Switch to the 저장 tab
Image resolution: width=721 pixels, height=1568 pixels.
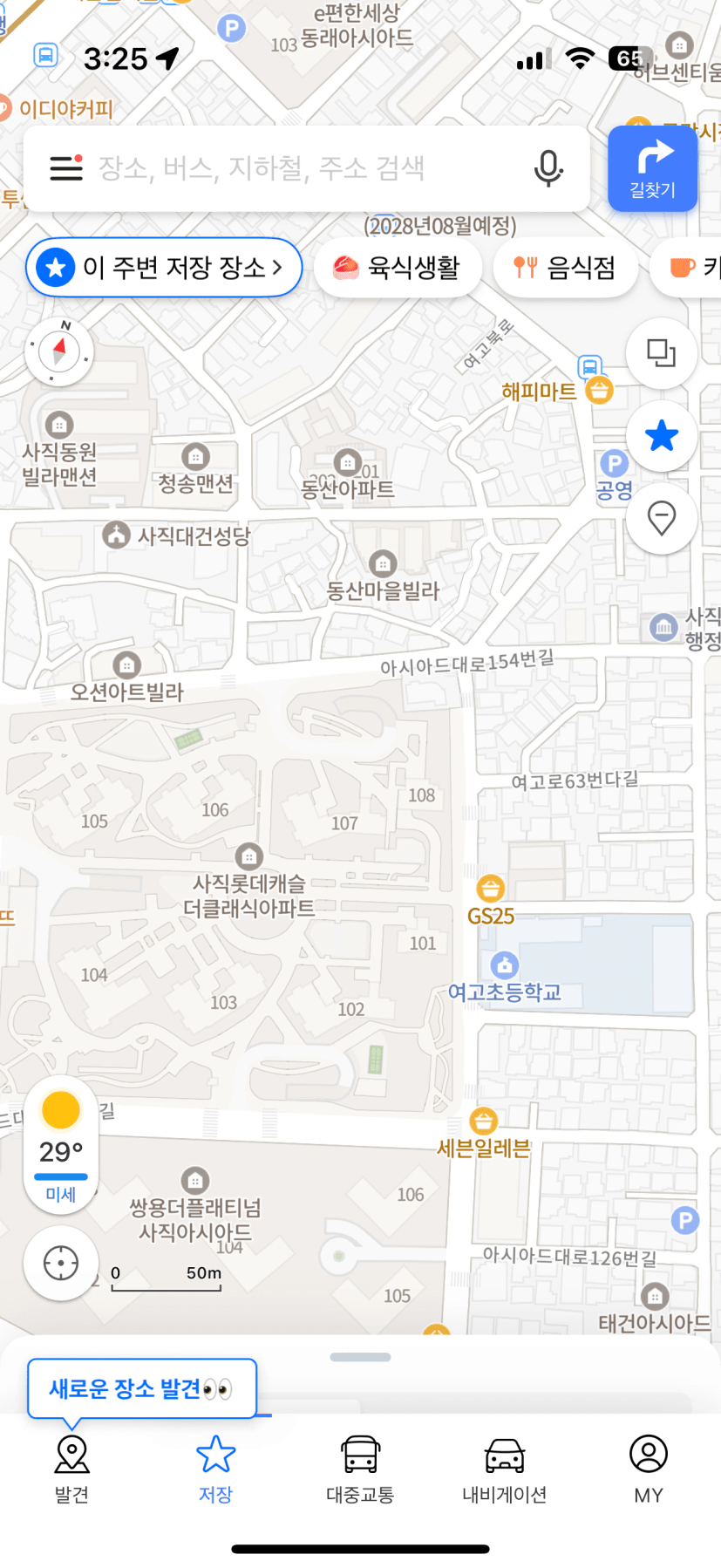point(215,1469)
